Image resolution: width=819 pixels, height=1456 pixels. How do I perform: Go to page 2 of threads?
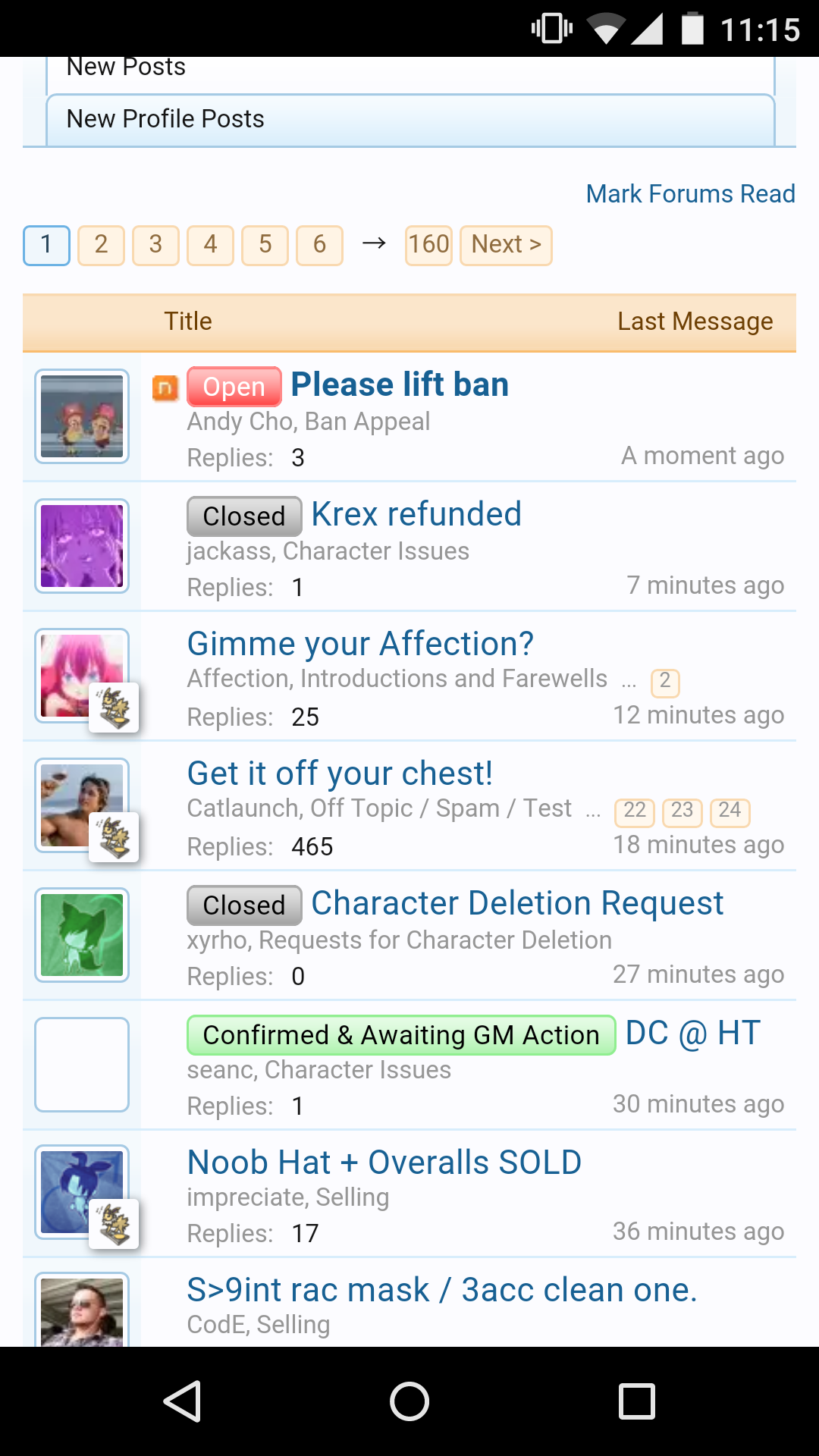pos(101,245)
